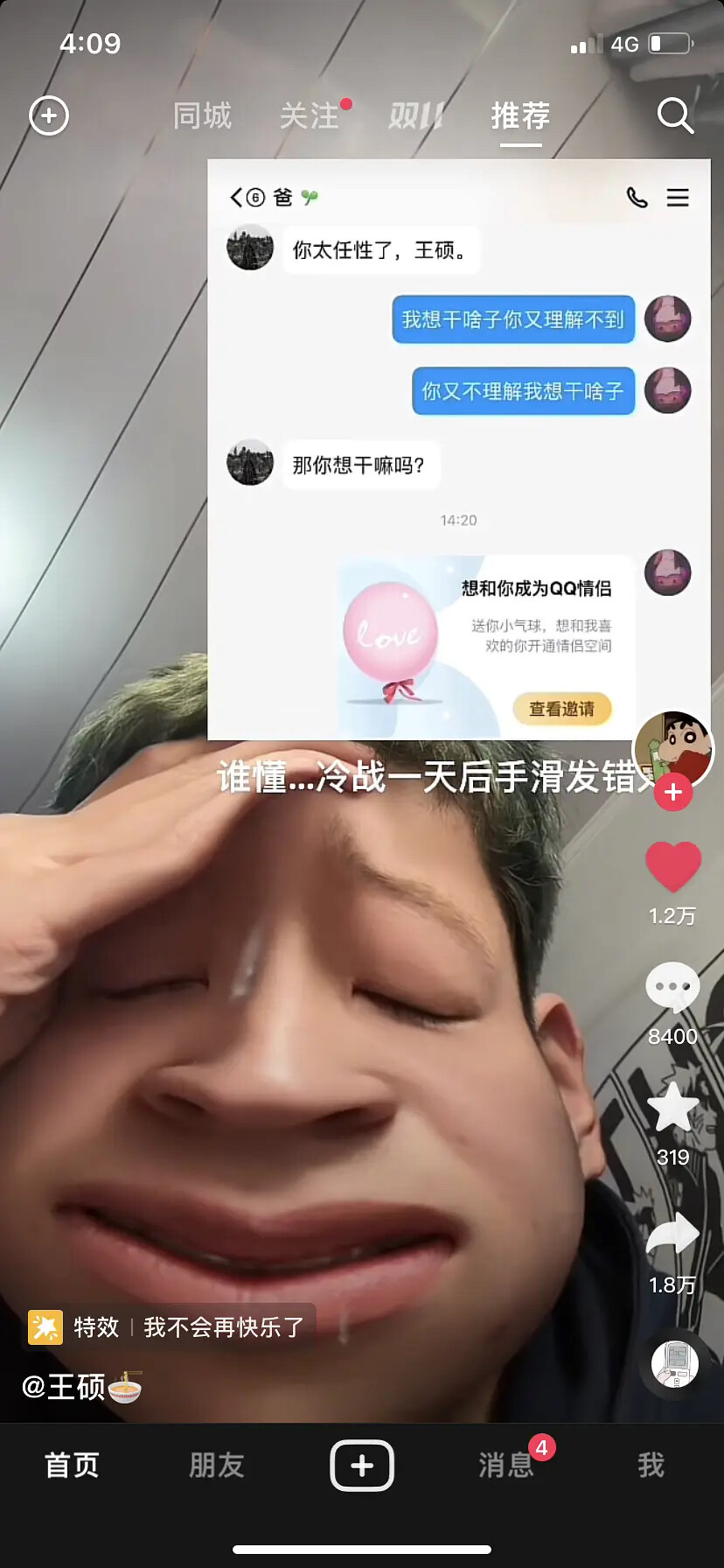724x1568 pixels.
Task: Like the video with the heart icon
Action: point(673,867)
